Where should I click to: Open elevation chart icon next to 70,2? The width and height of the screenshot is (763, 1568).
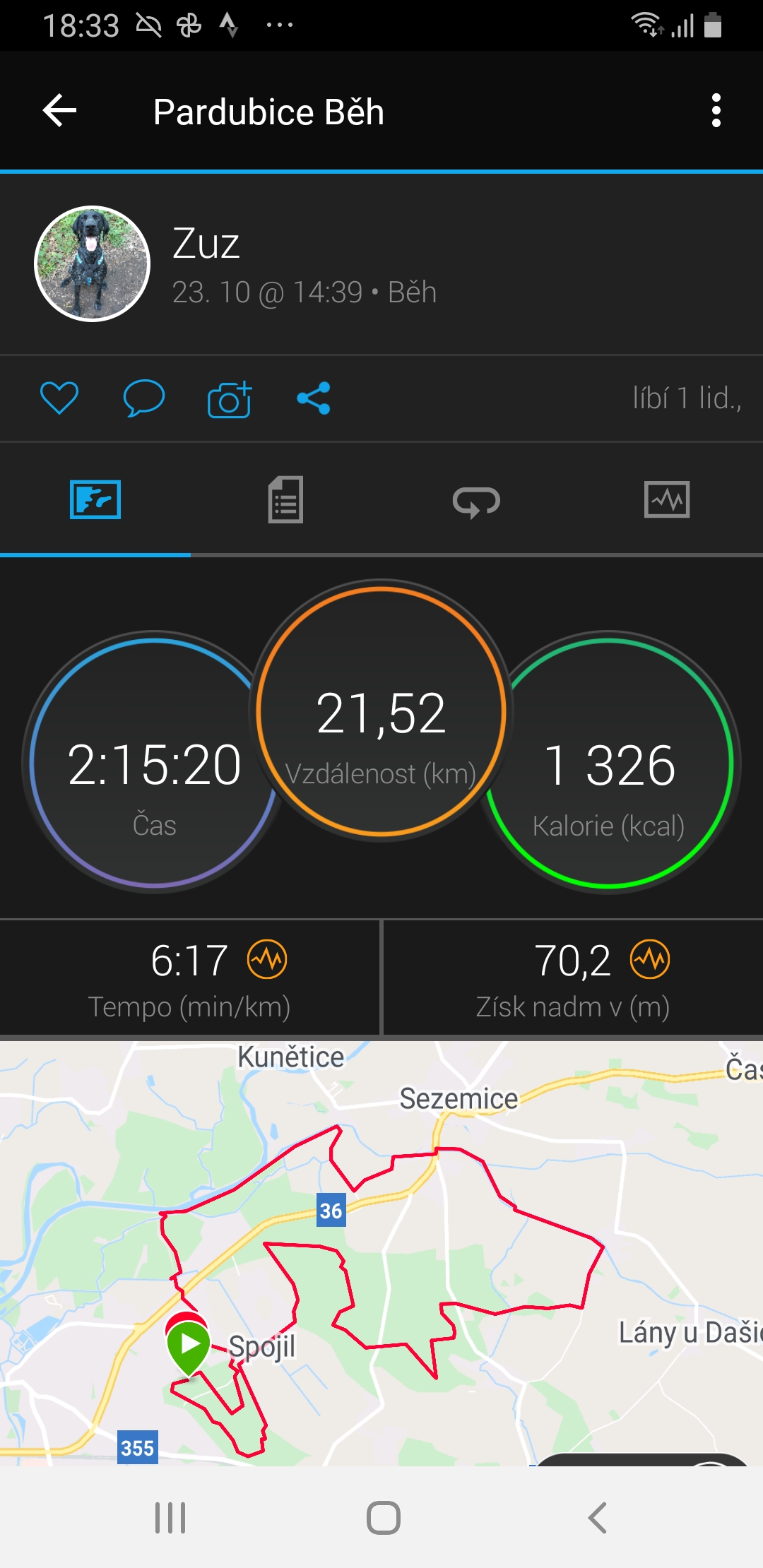(x=650, y=959)
